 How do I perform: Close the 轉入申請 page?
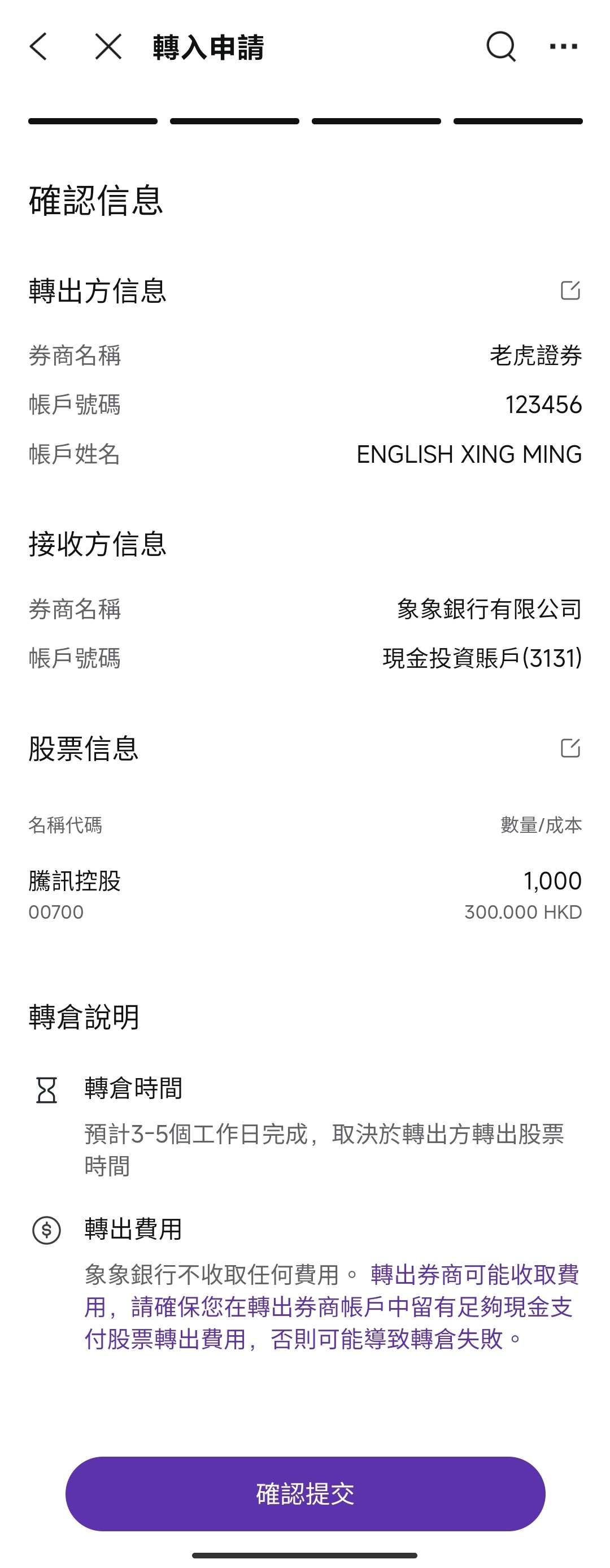point(108,47)
